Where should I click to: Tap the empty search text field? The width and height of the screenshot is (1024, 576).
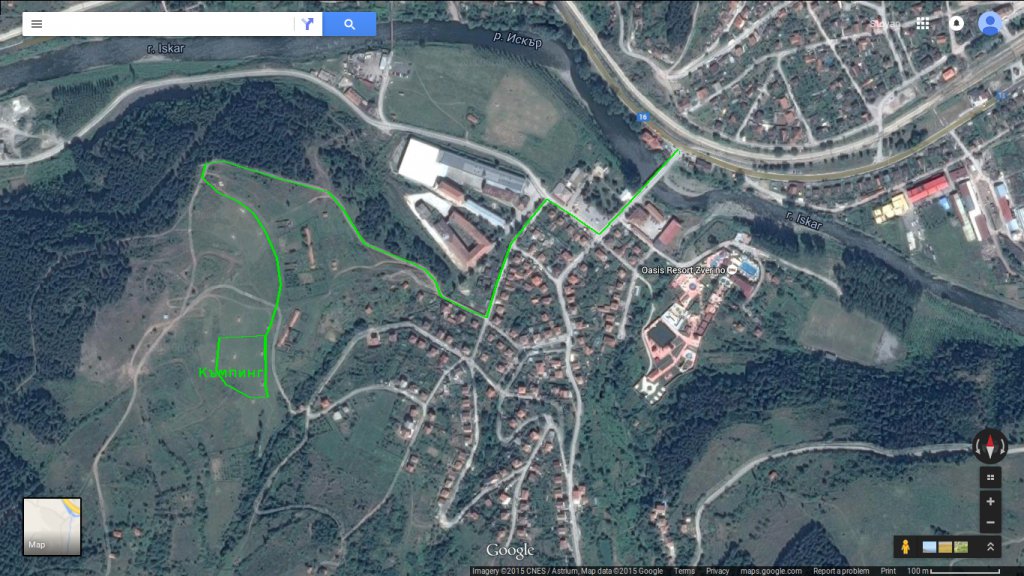(165, 24)
